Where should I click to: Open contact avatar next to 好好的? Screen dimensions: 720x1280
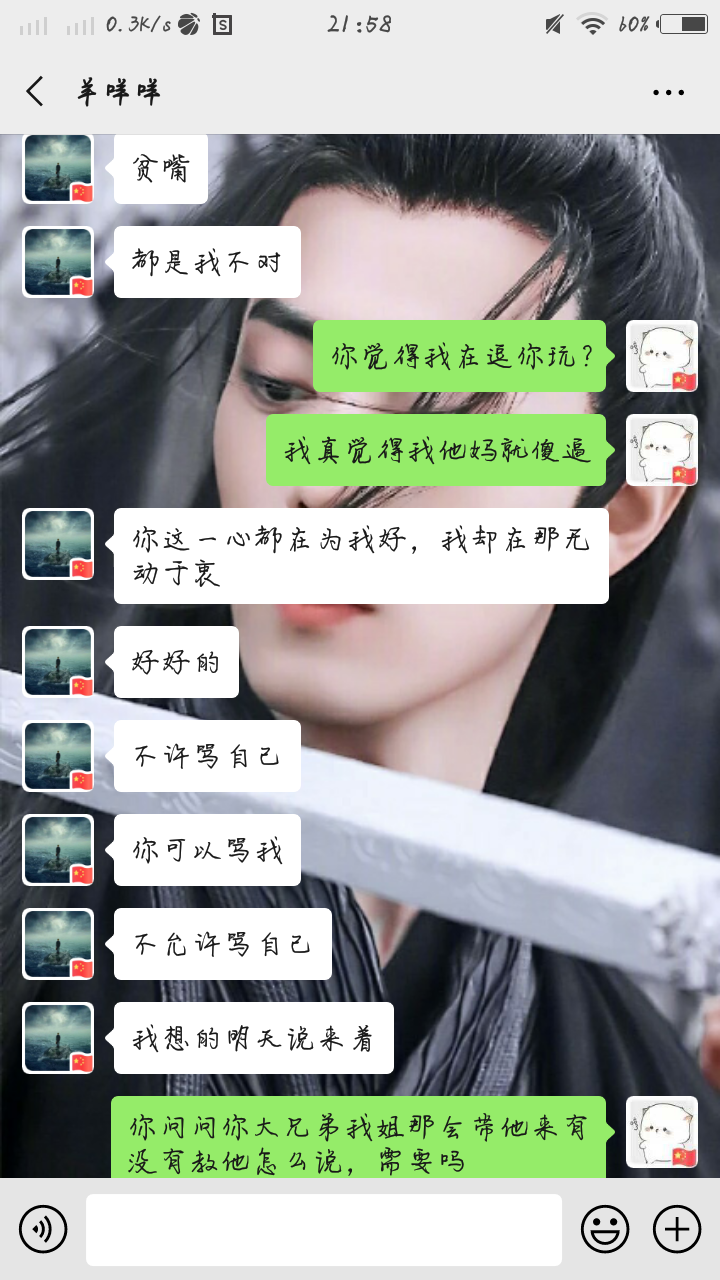(58, 662)
